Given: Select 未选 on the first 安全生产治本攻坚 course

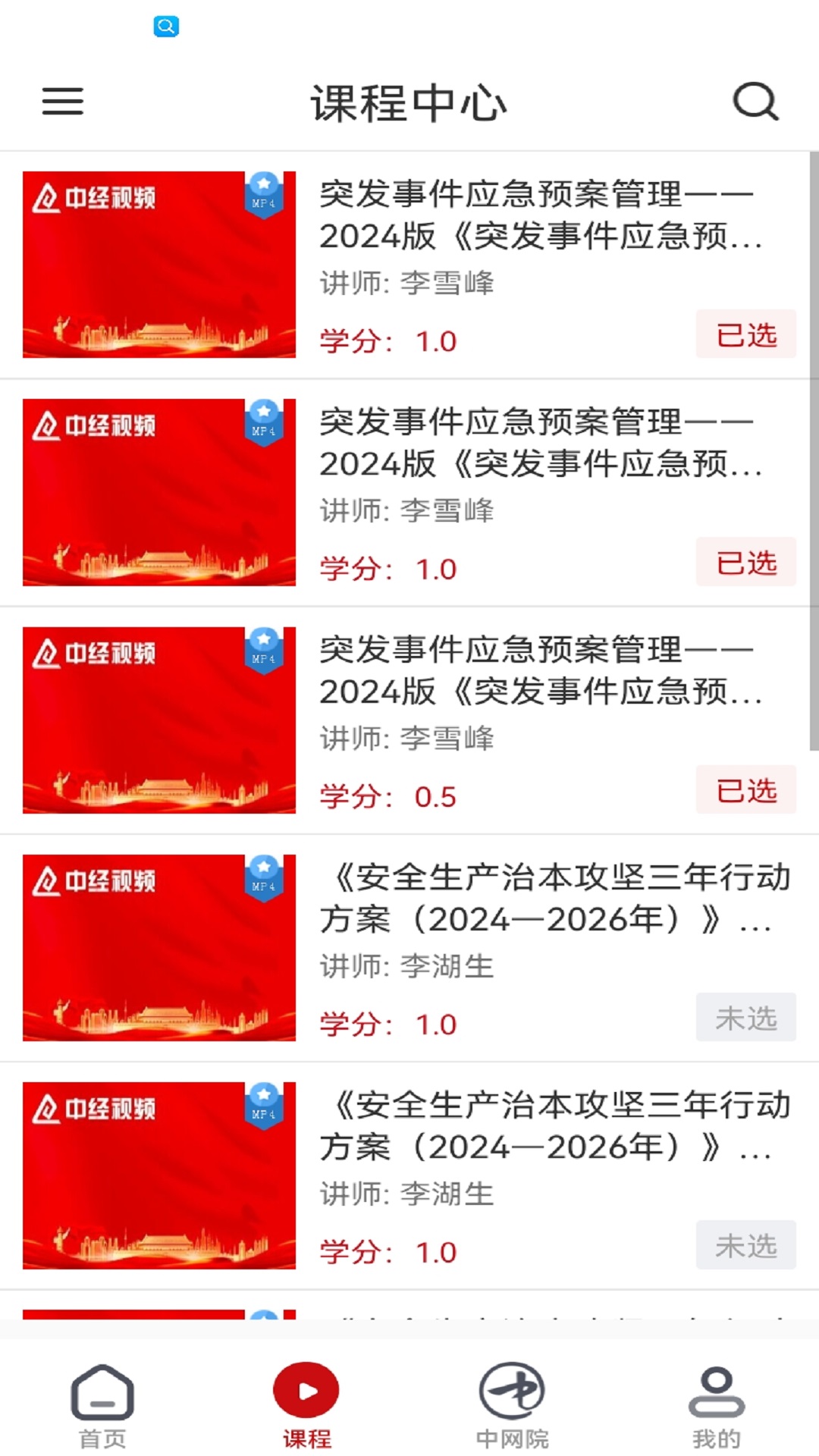Looking at the screenshot, I should coord(745,1017).
